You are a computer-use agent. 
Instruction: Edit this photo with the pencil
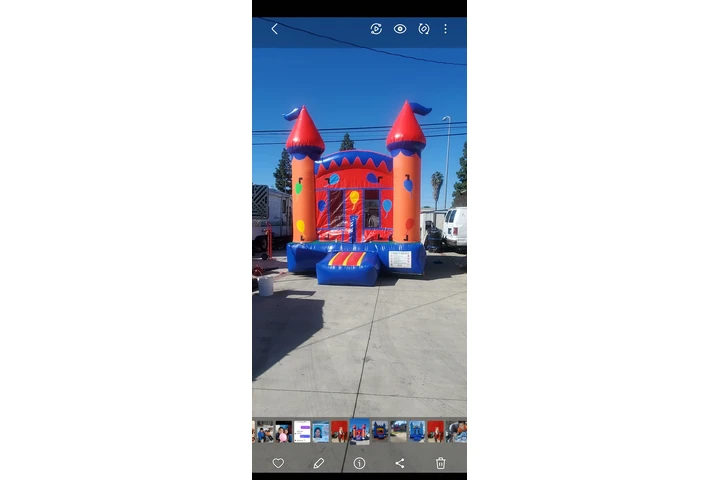319,463
